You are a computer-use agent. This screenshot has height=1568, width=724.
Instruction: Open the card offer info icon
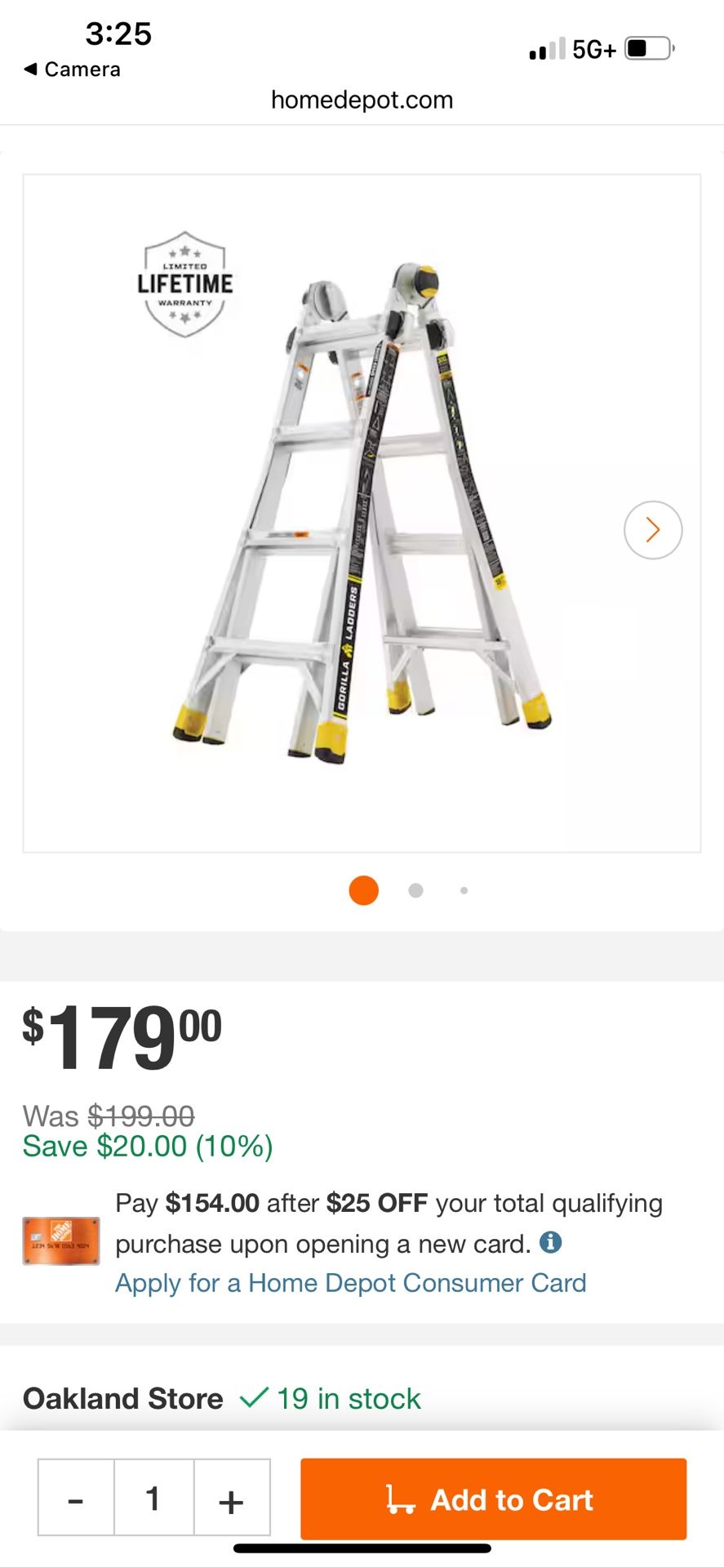551,1242
